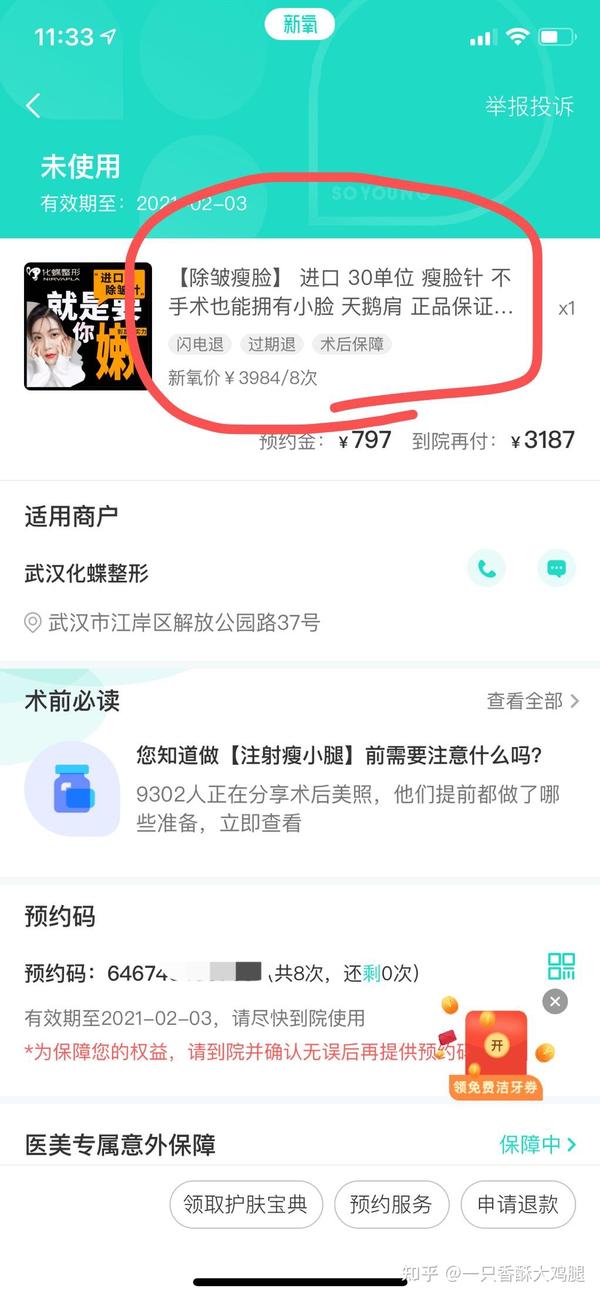Tap 举报投诉 to file a complaint
Screen dimensions: 600x1299
tap(529, 106)
